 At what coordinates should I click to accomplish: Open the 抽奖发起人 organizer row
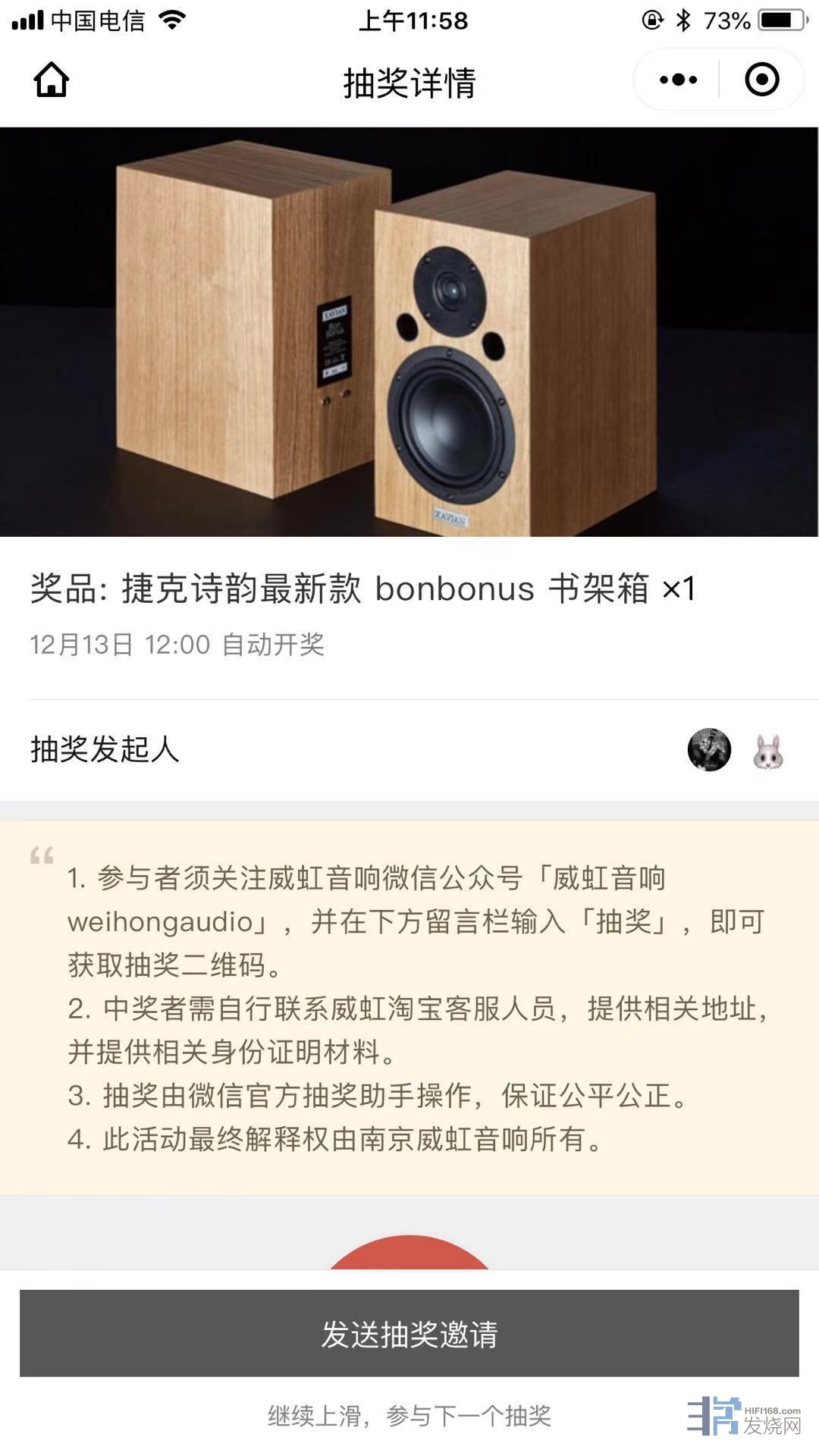pyautogui.click(x=409, y=749)
